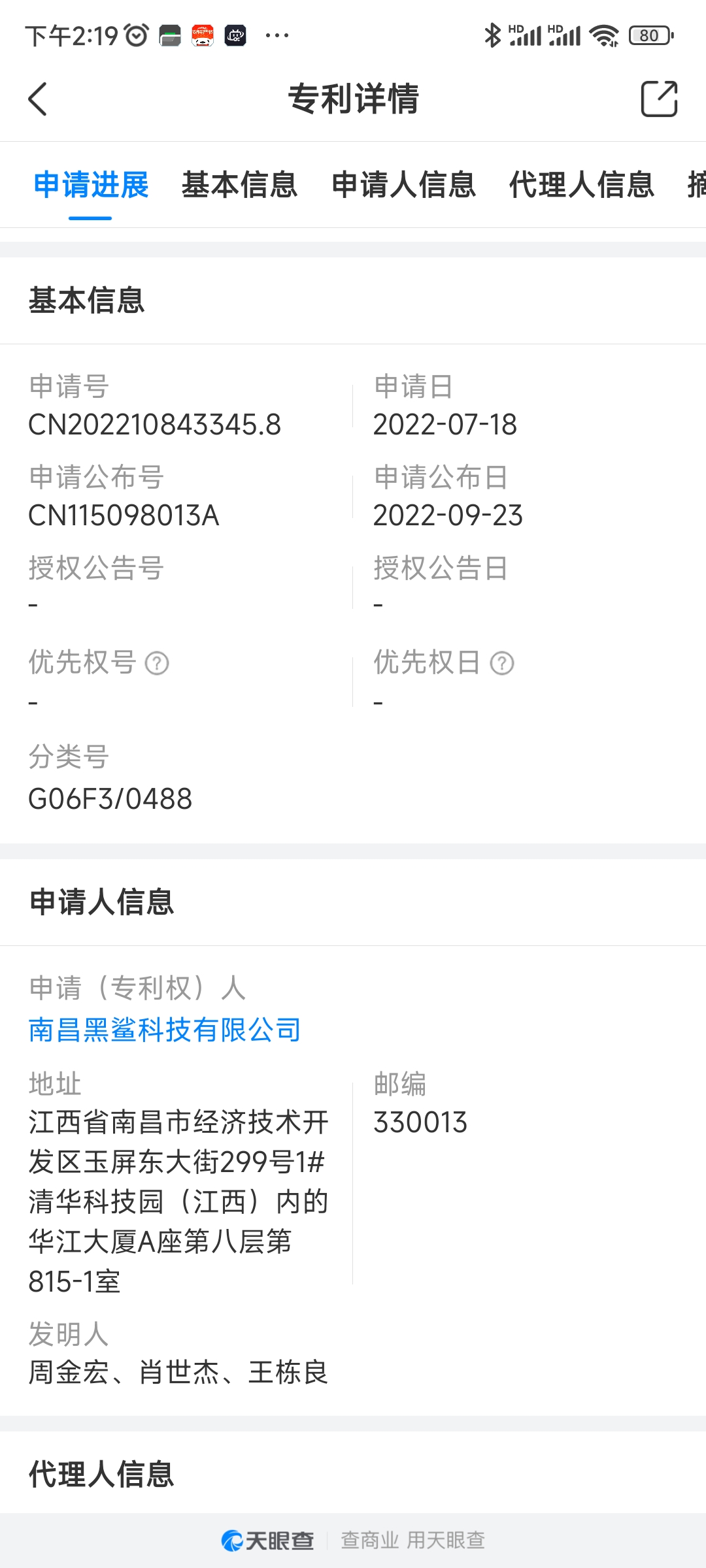Go back from the 专利详情 page

click(x=38, y=99)
